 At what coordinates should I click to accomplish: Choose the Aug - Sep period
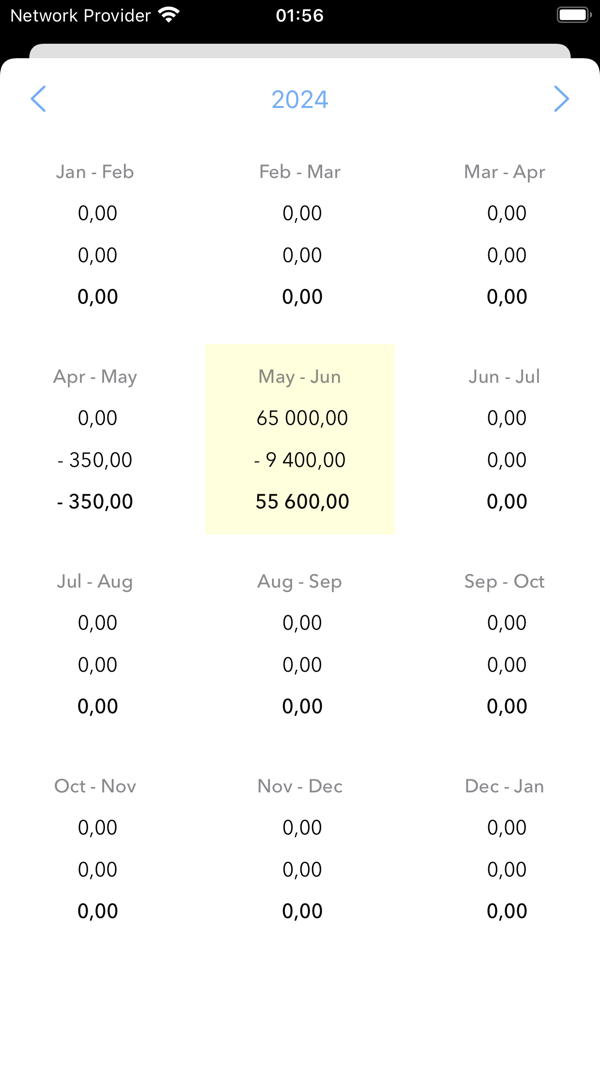click(300, 645)
